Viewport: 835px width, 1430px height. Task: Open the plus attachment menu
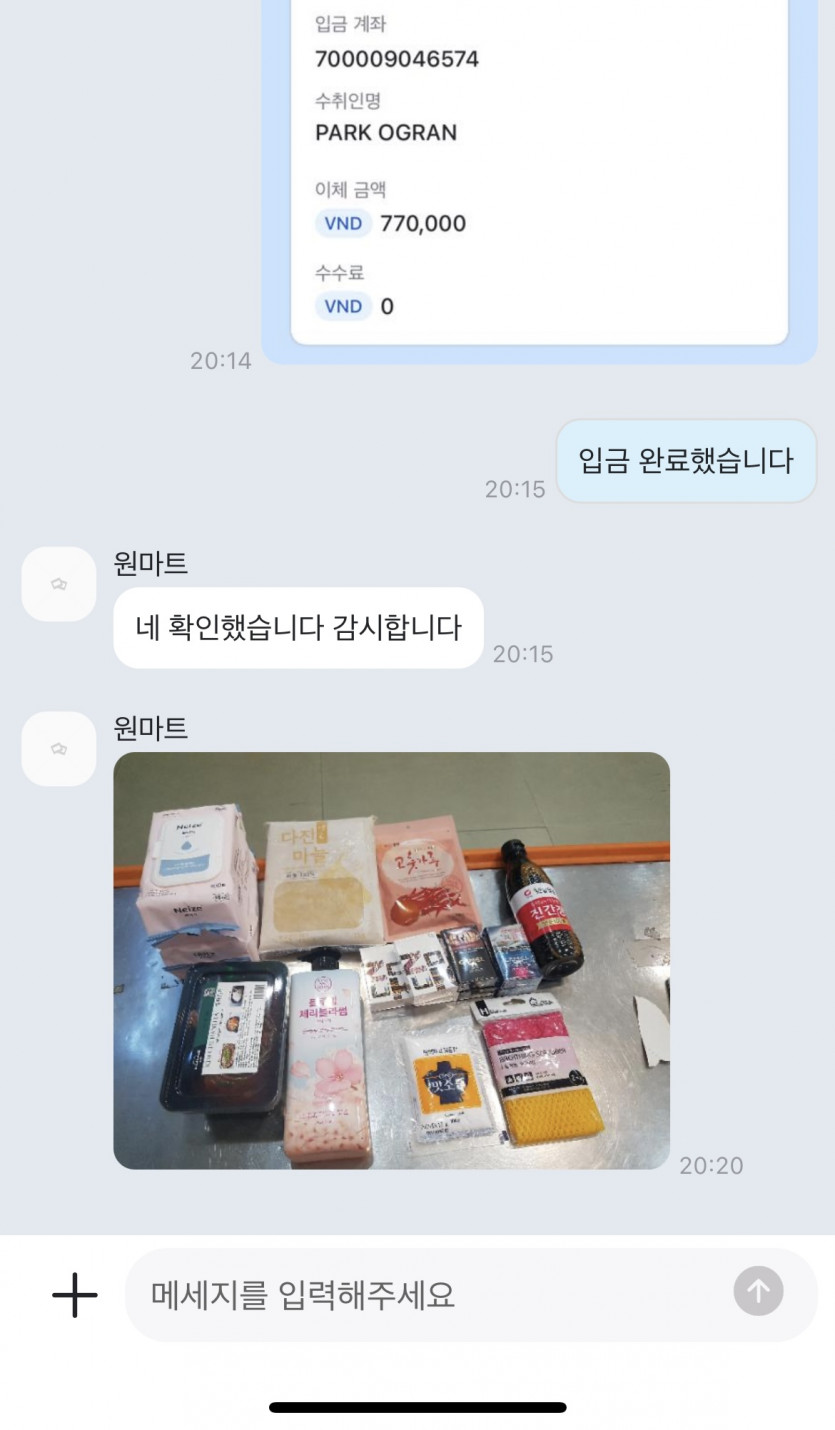pyautogui.click(x=75, y=1295)
